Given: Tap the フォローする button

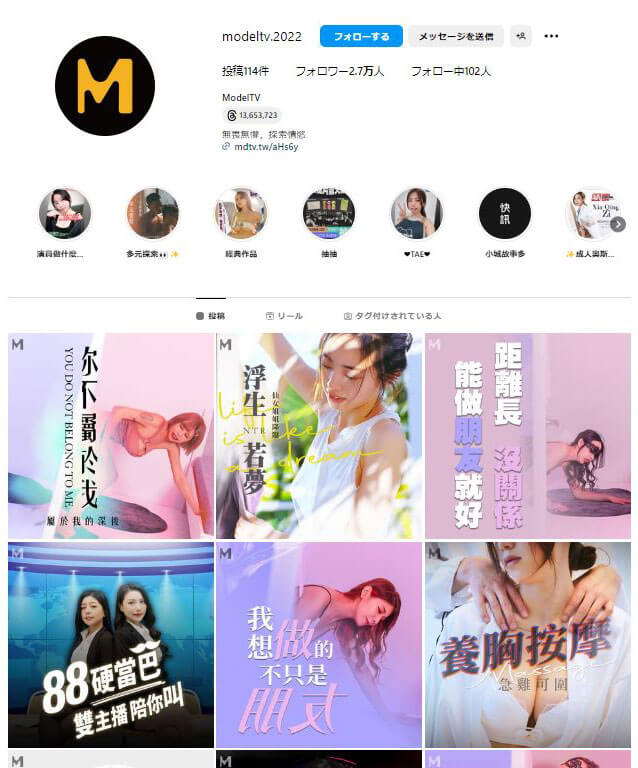Looking at the screenshot, I should (361, 36).
